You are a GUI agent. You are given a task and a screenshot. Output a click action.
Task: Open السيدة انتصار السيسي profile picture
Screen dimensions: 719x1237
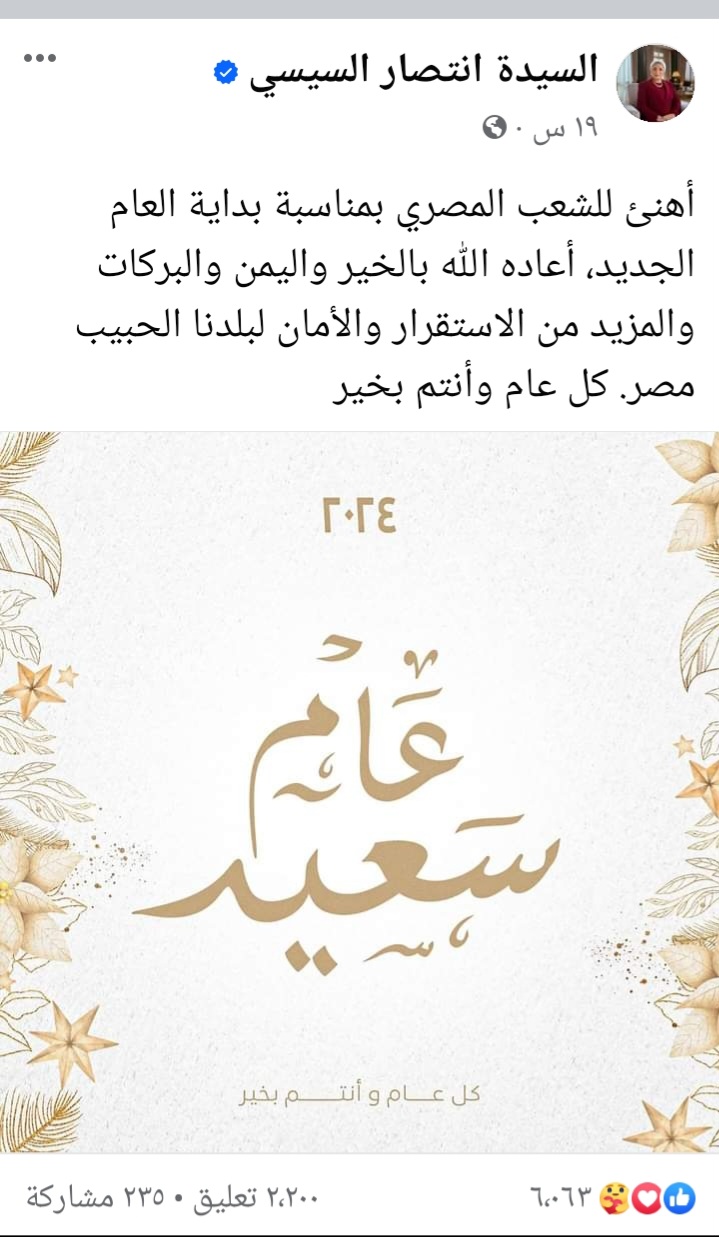(x=655, y=83)
